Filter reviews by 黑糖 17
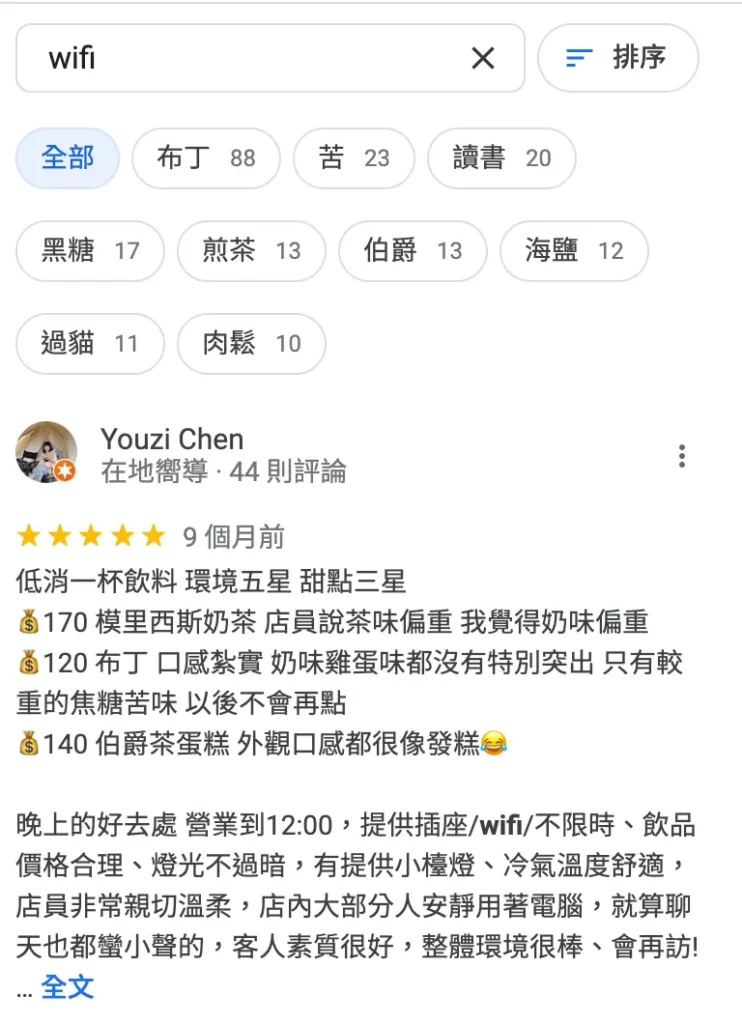The image size is (742, 1024). tap(90, 251)
